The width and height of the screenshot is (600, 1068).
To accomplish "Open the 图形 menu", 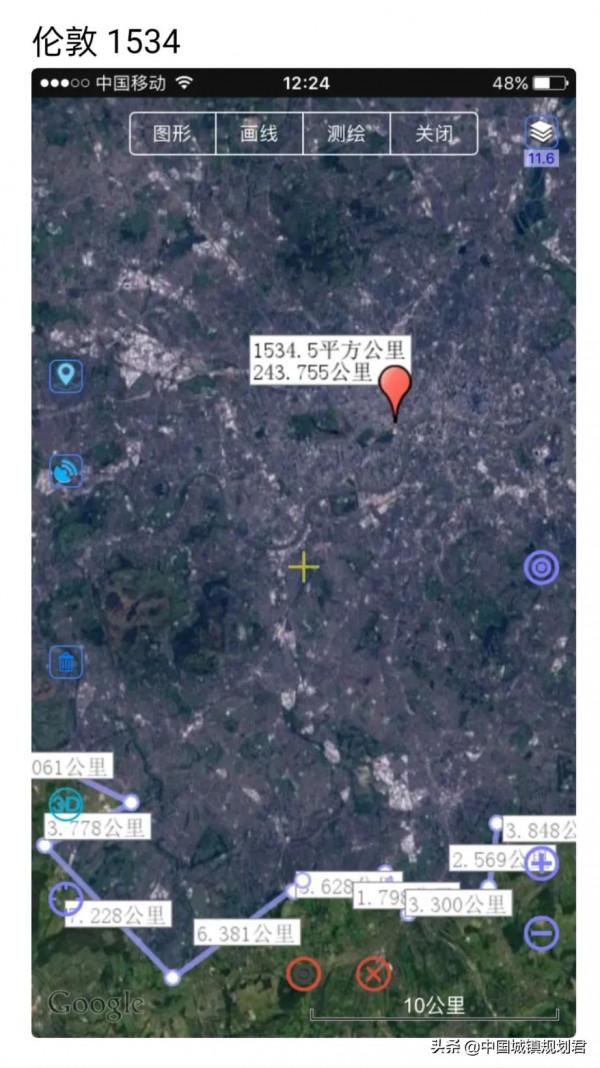I will point(172,134).
